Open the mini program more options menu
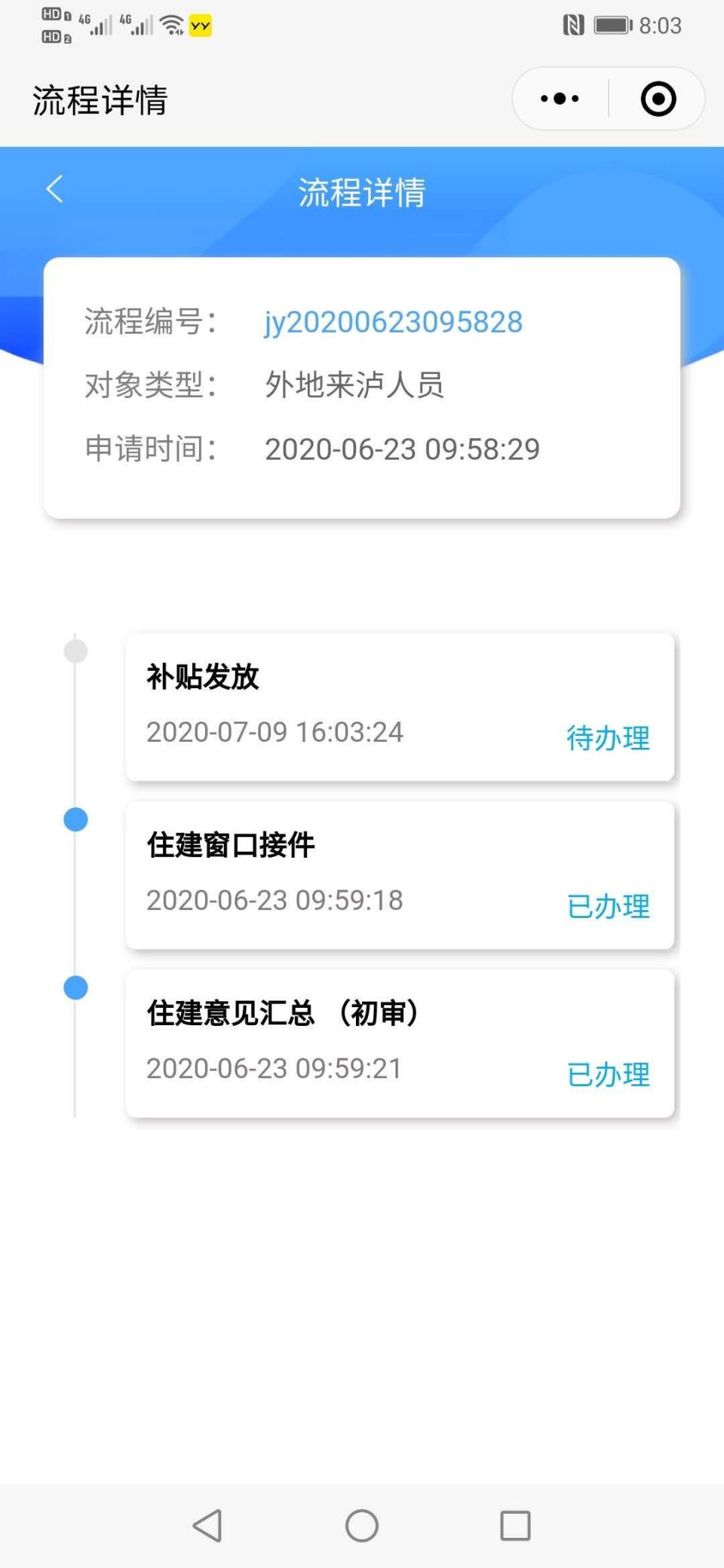724x1568 pixels. tap(560, 99)
